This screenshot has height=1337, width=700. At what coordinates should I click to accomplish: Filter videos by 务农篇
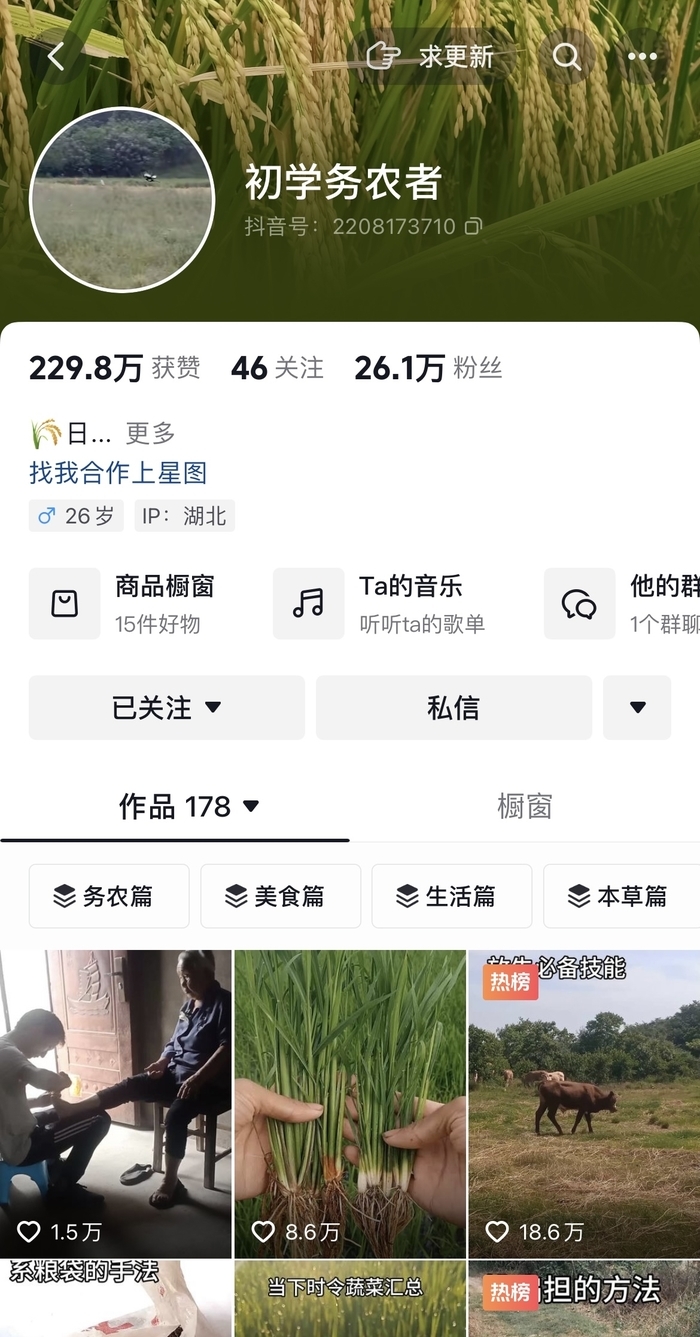[x=108, y=896]
